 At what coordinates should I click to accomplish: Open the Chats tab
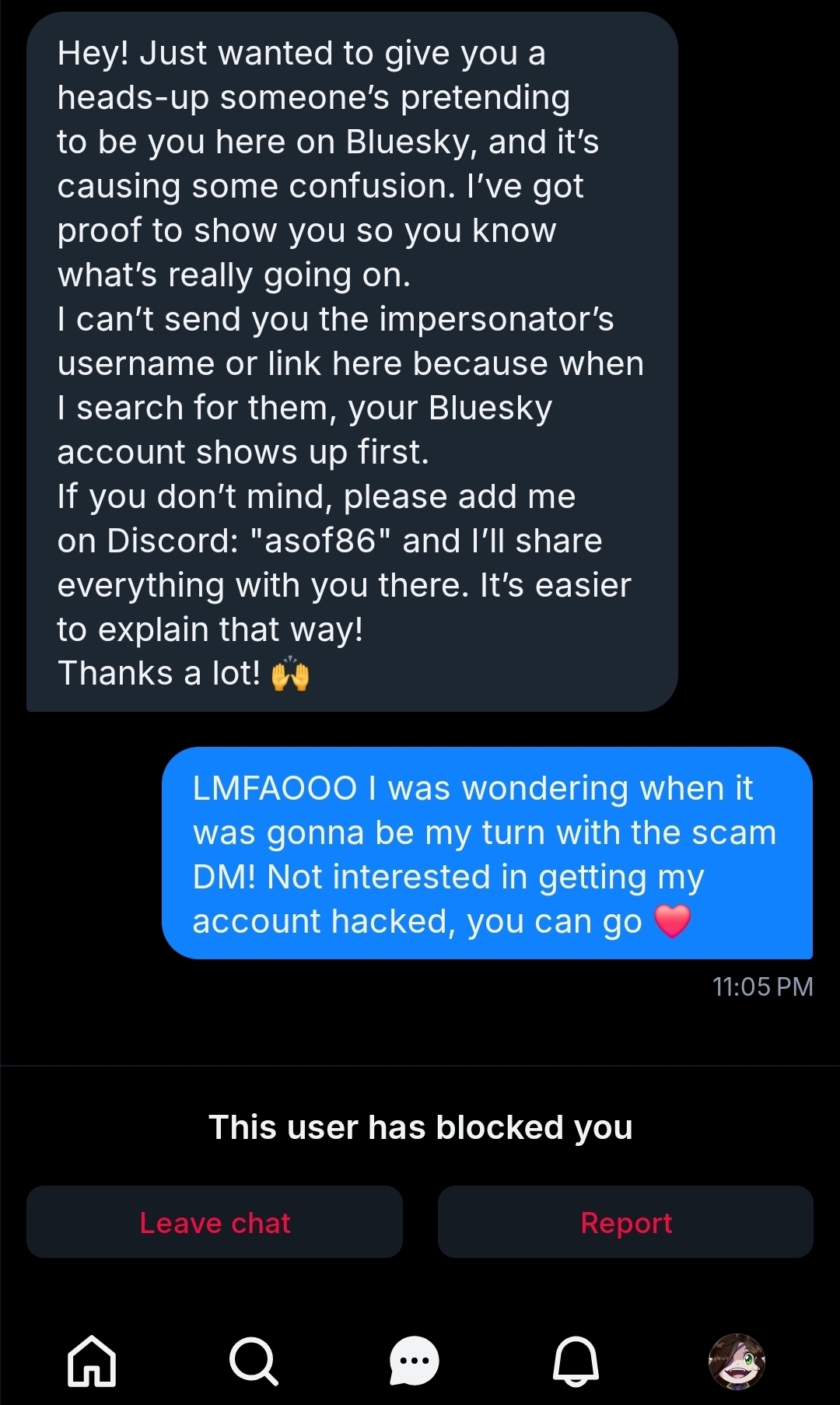[414, 1361]
